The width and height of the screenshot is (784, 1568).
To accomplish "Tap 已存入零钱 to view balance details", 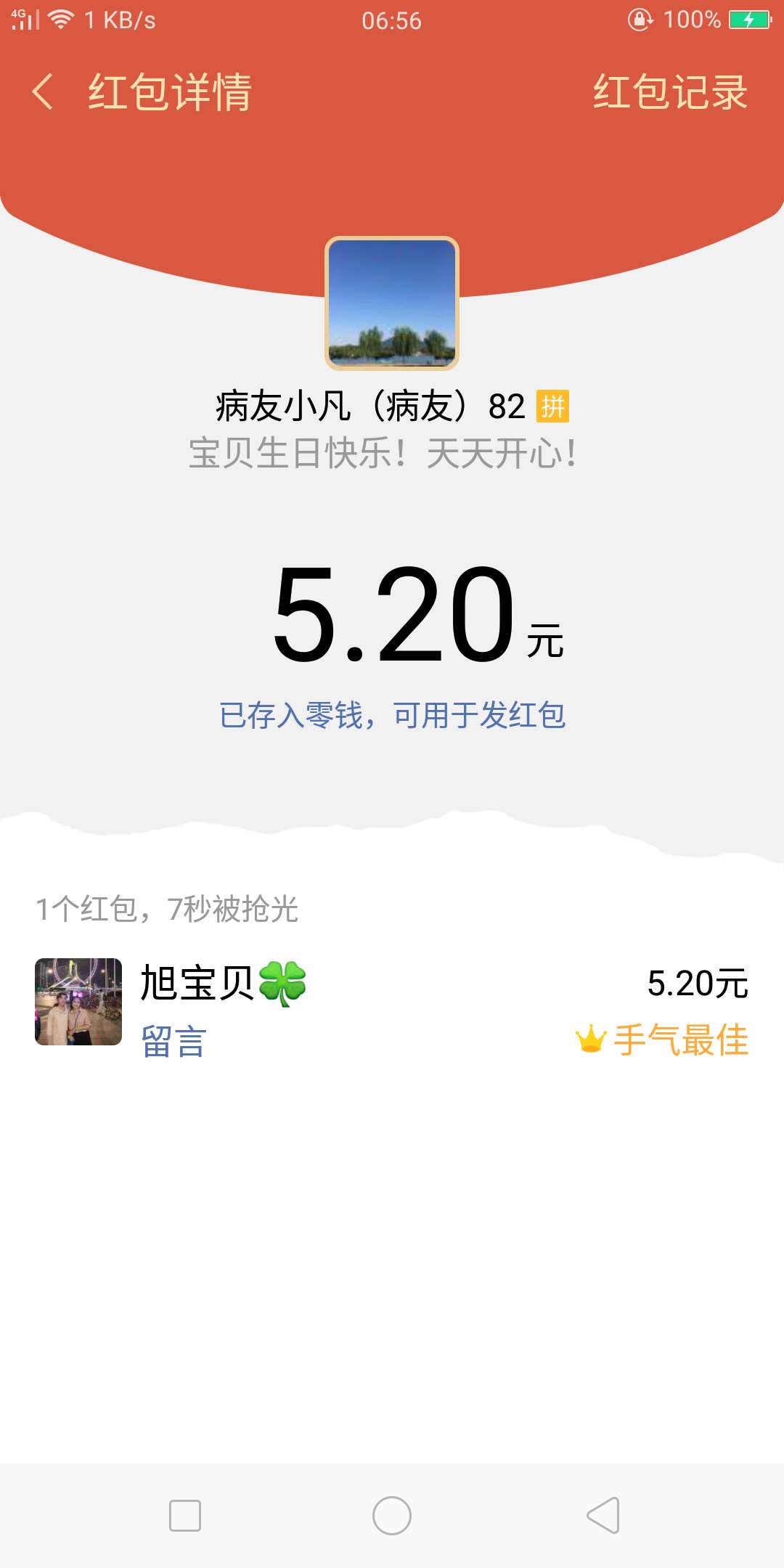I will tap(392, 715).
